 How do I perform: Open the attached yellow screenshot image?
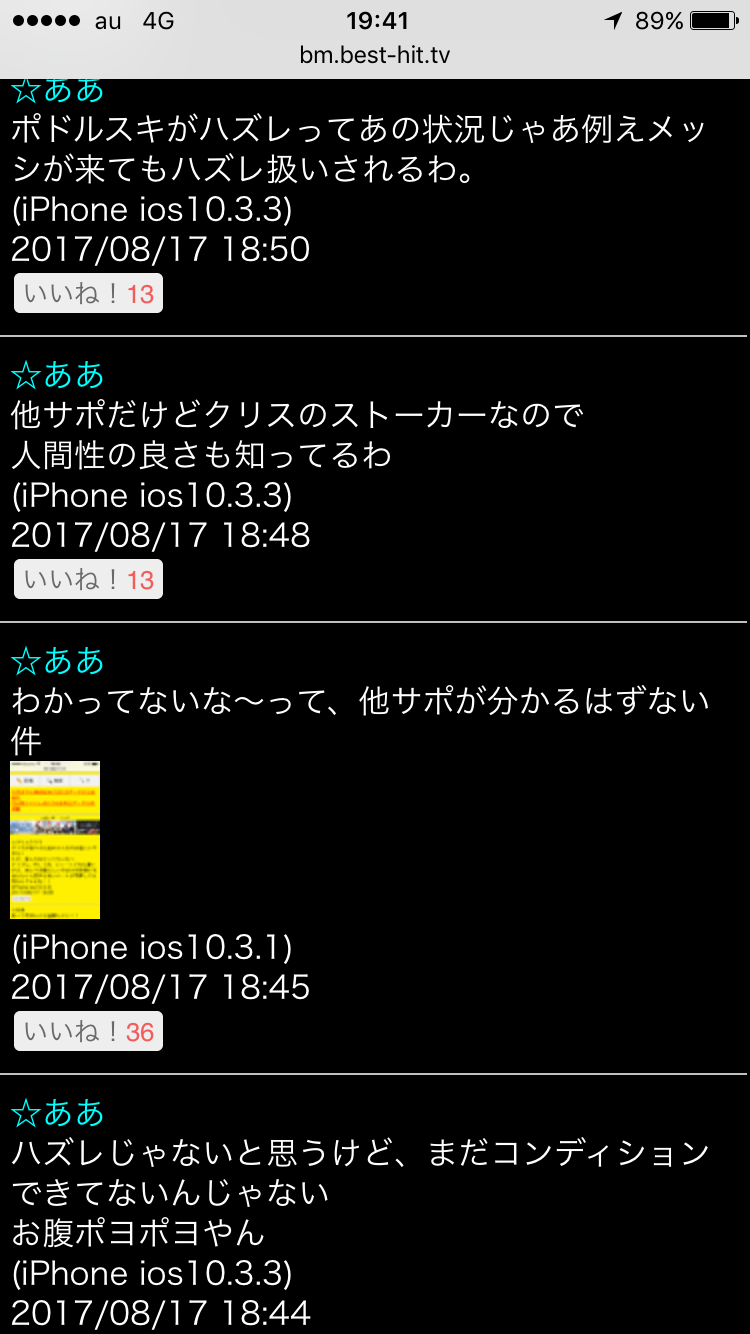coord(55,840)
